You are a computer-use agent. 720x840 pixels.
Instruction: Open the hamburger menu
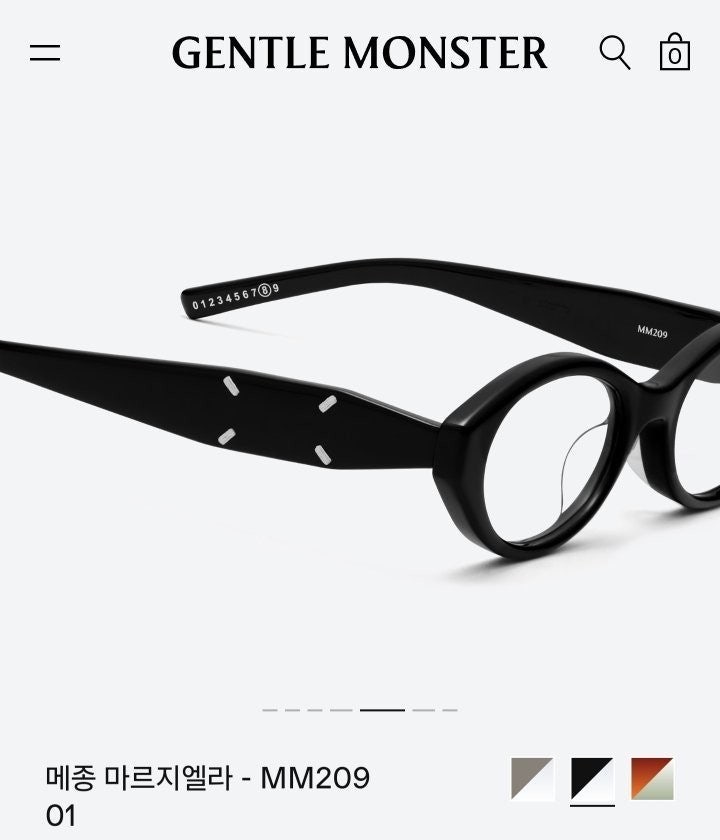pos(45,52)
